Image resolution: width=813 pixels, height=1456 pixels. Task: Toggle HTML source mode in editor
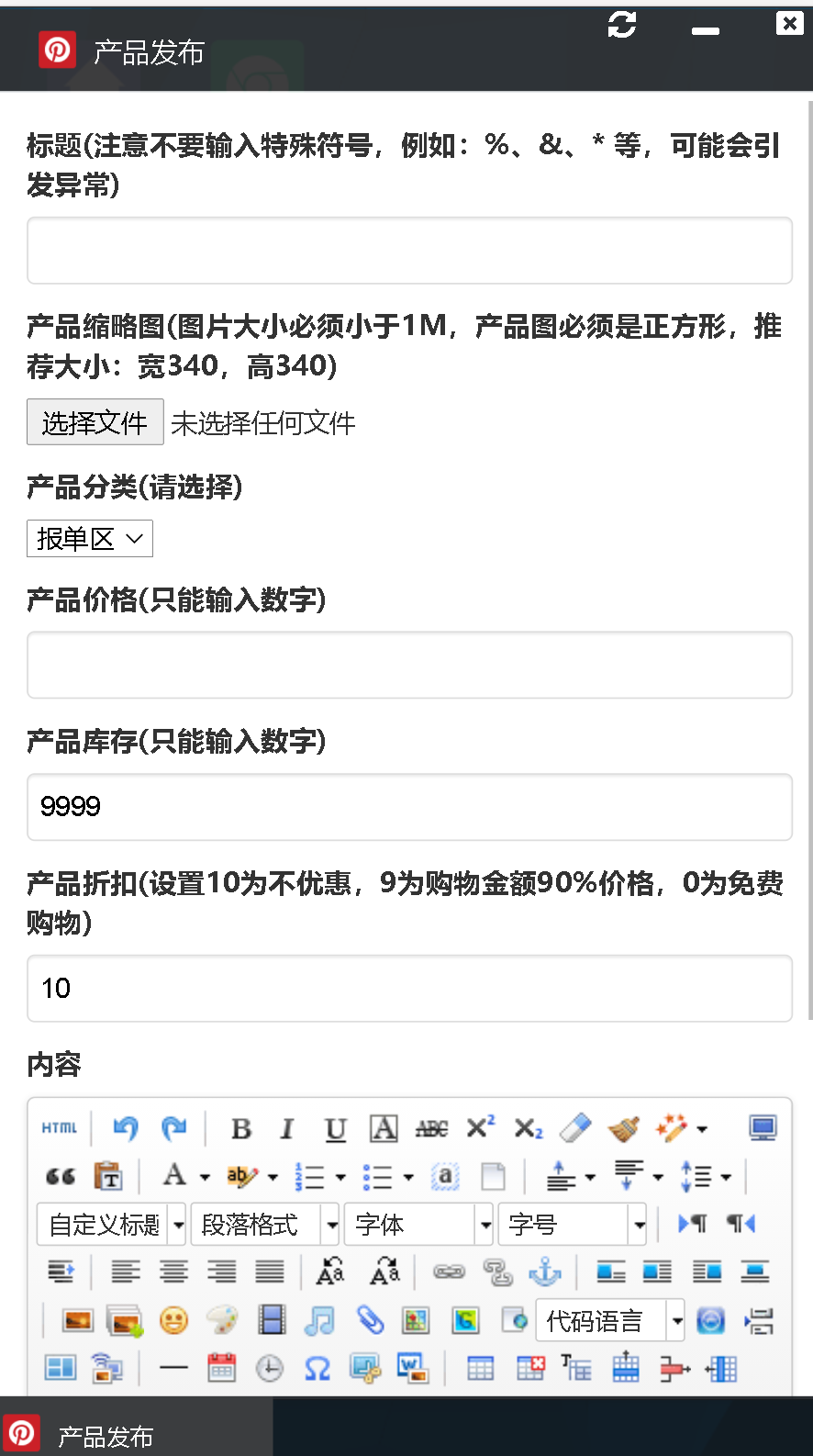coord(60,1128)
